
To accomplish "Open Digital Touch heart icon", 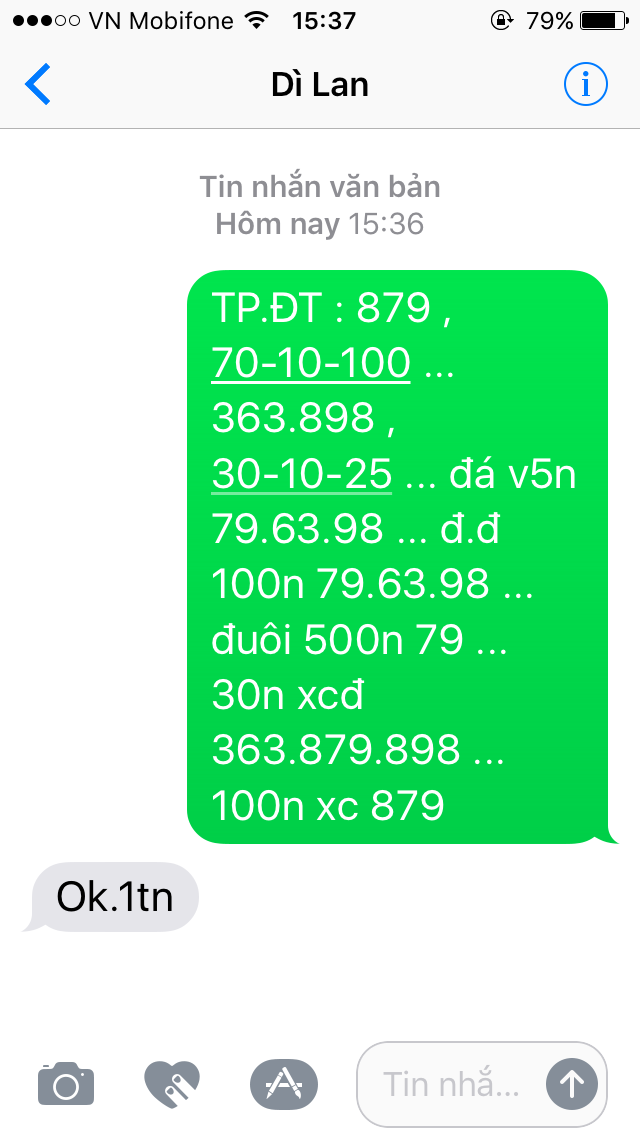I will tap(172, 1083).
